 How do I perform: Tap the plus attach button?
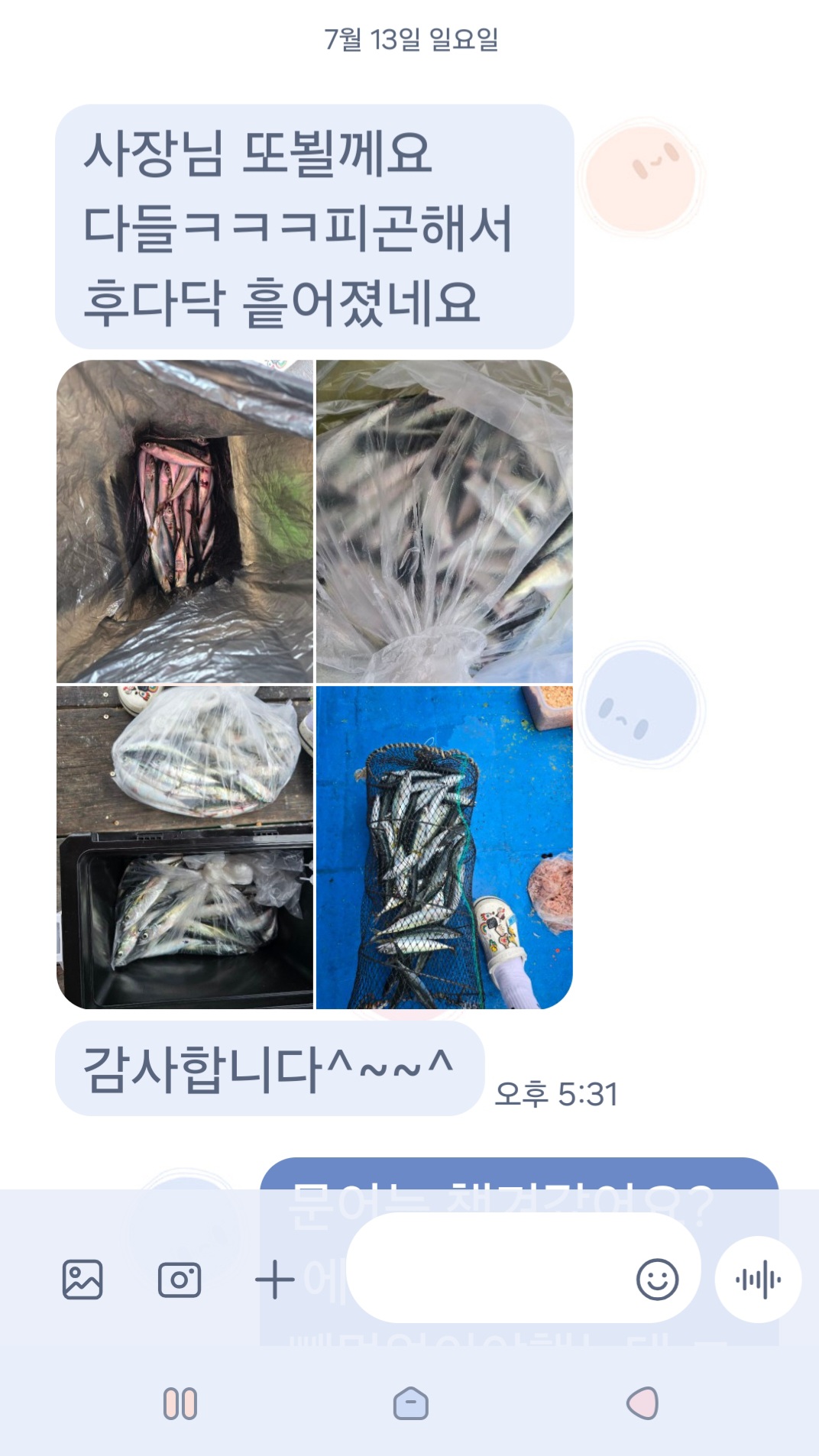point(274,1280)
